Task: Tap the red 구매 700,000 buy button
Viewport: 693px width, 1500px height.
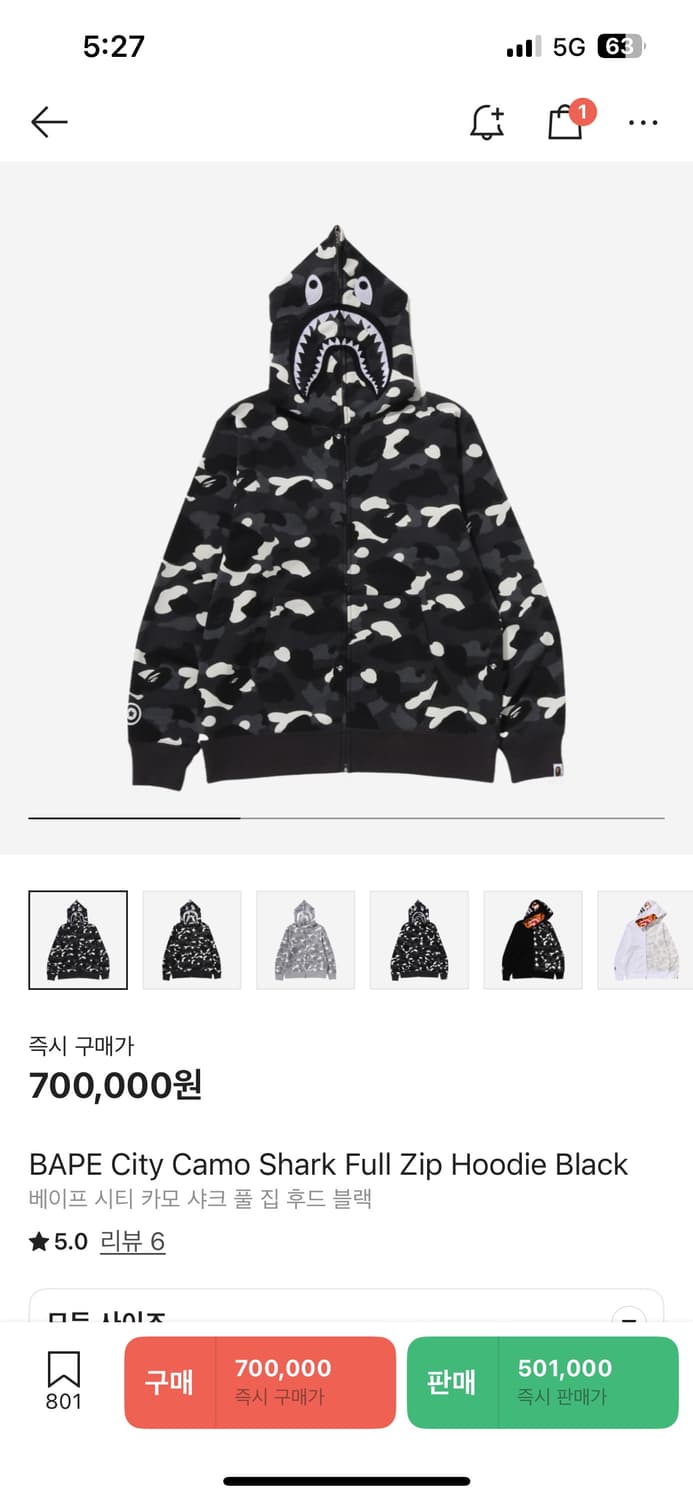Action: pyautogui.click(x=260, y=1382)
